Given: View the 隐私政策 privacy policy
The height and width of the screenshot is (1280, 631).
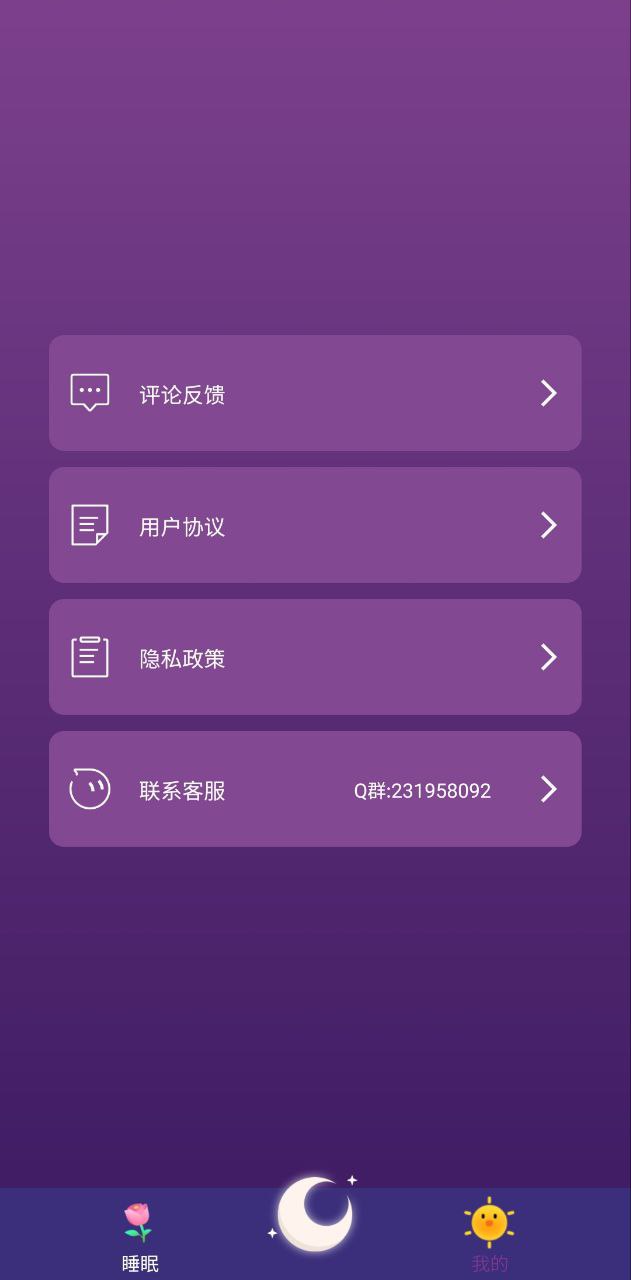Looking at the screenshot, I should (315, 657).
